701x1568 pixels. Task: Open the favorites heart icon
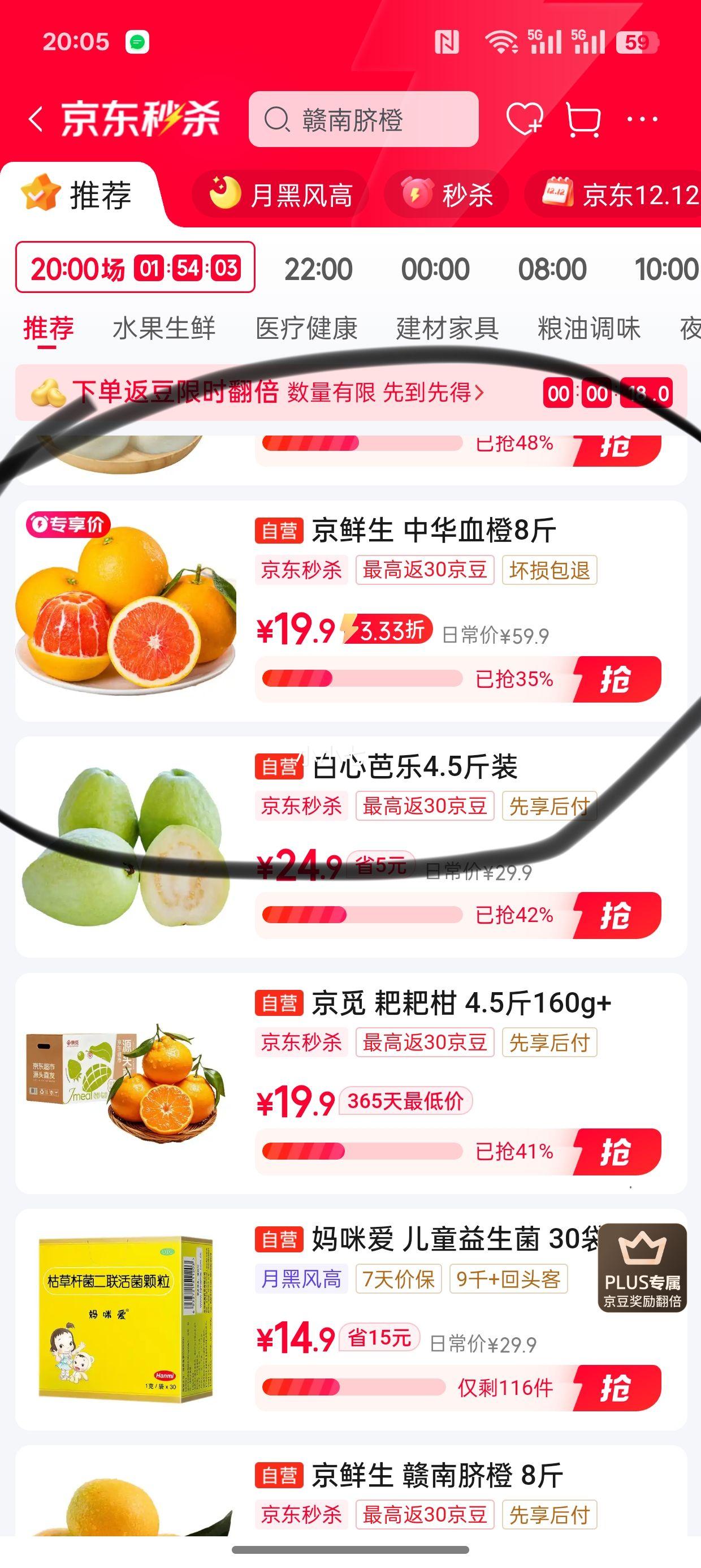pos(522,119)
